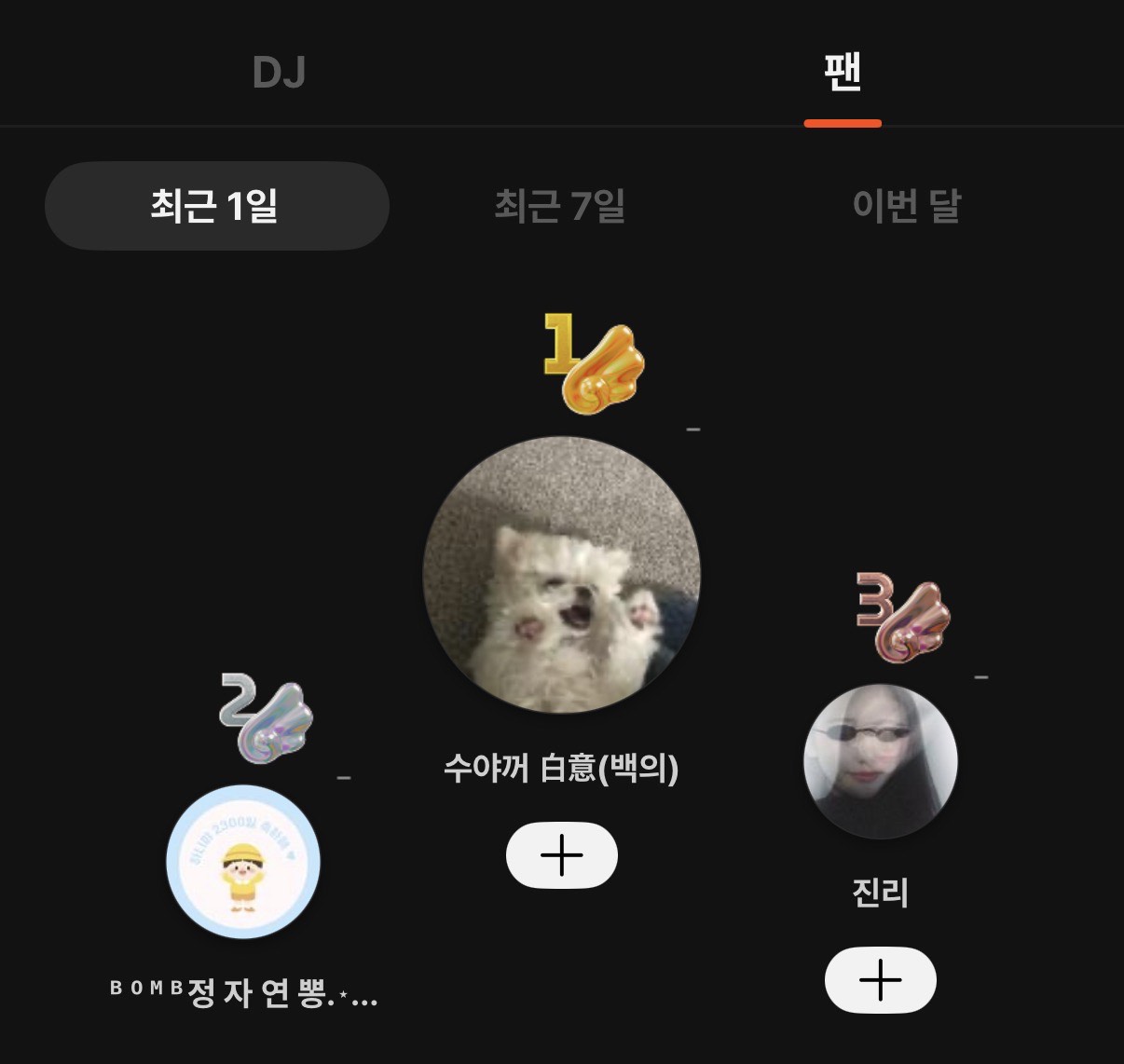Switch to the DJ tab

[279, 73]
